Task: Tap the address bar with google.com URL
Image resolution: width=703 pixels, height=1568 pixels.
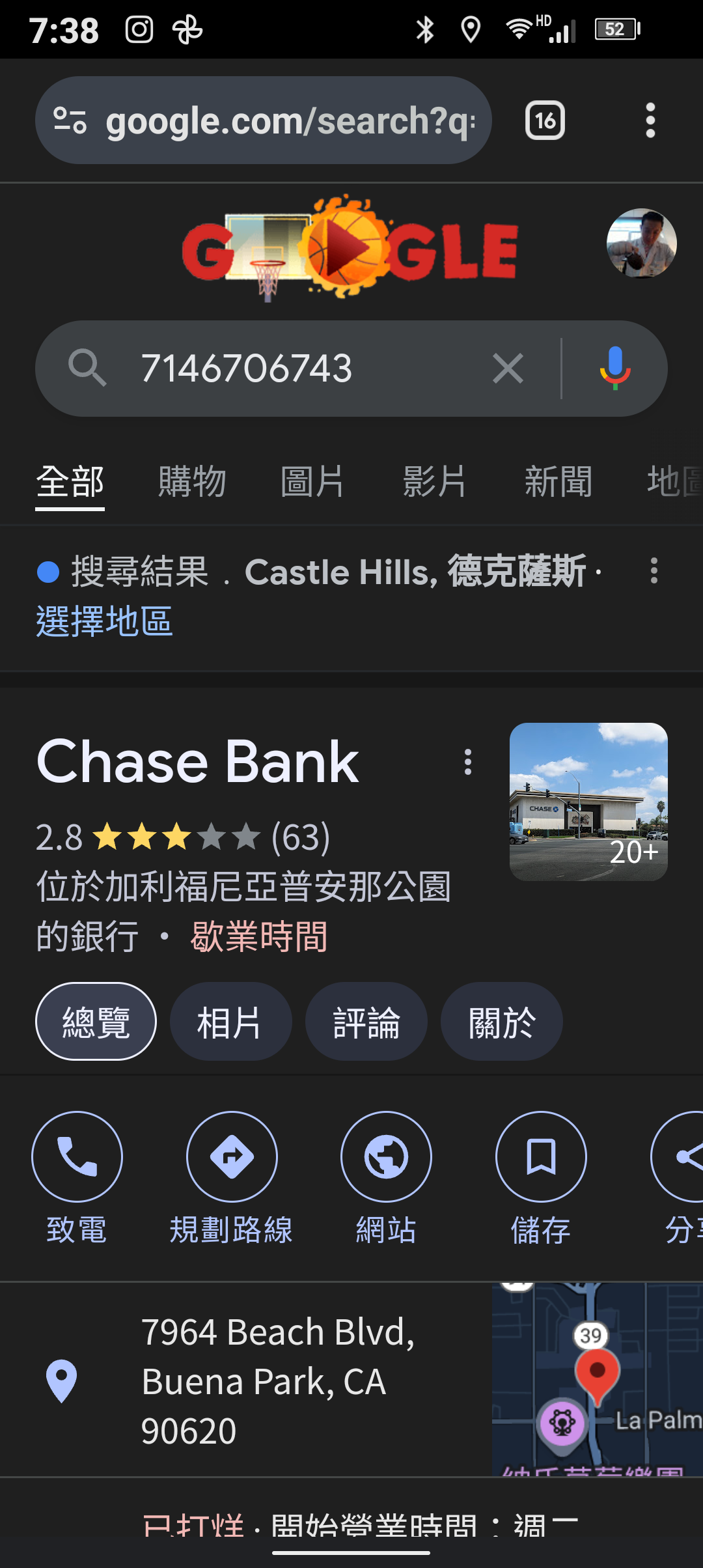Action: click(x=263, y=120)
